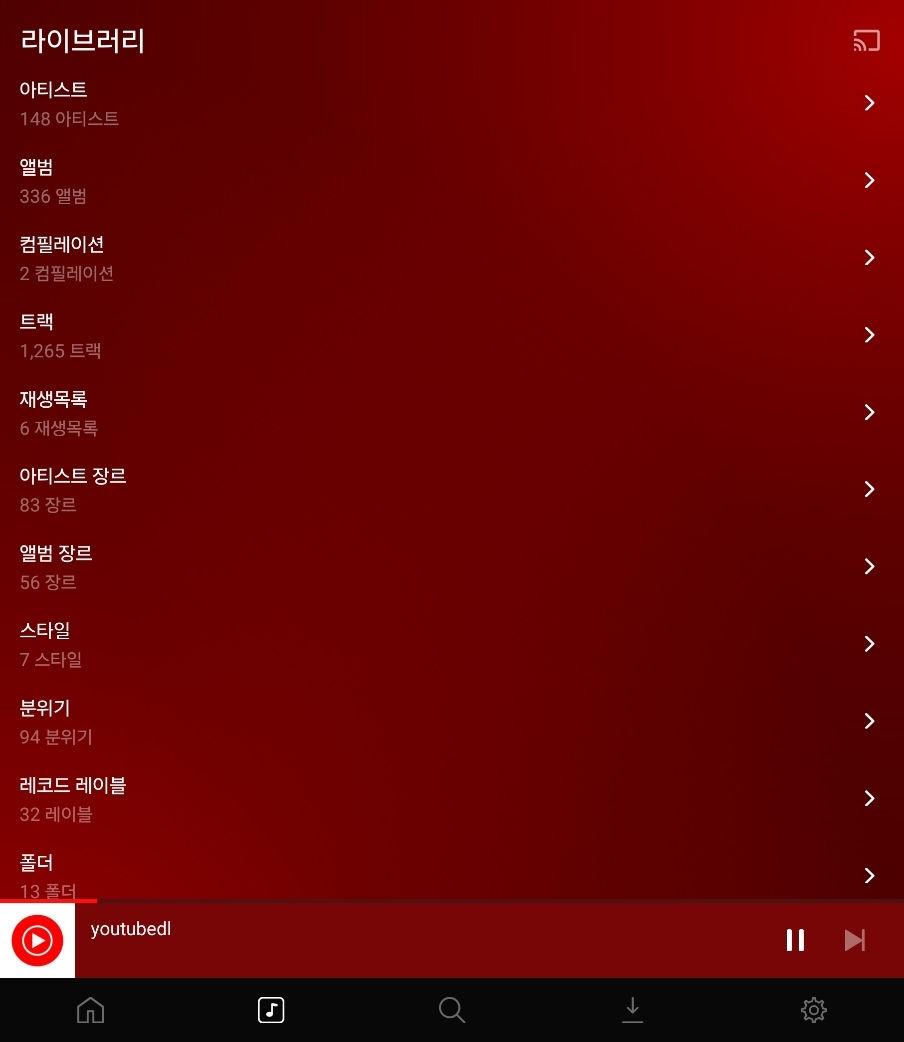Open the 스타일 section
Image resolution: width=904 pixels, height=1042 pixels.
[x=450, y=644]
